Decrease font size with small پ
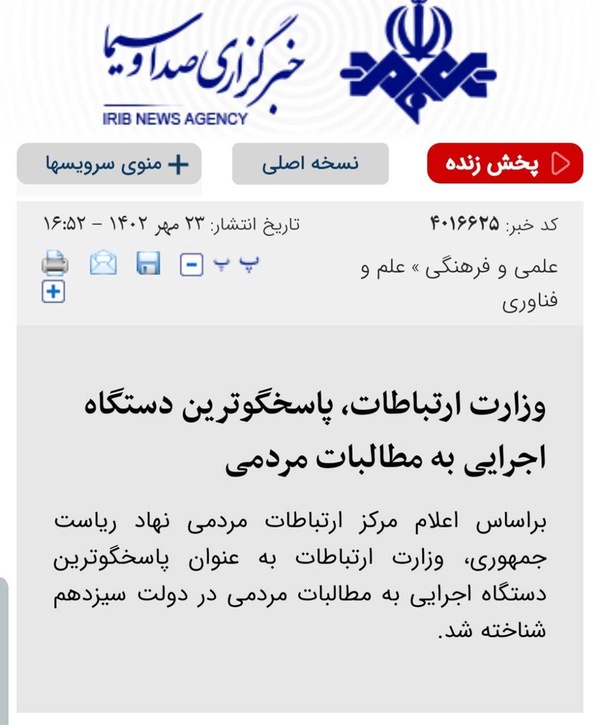Image resolution: width=600 pixels, height=725 pixels. point(222,264)
